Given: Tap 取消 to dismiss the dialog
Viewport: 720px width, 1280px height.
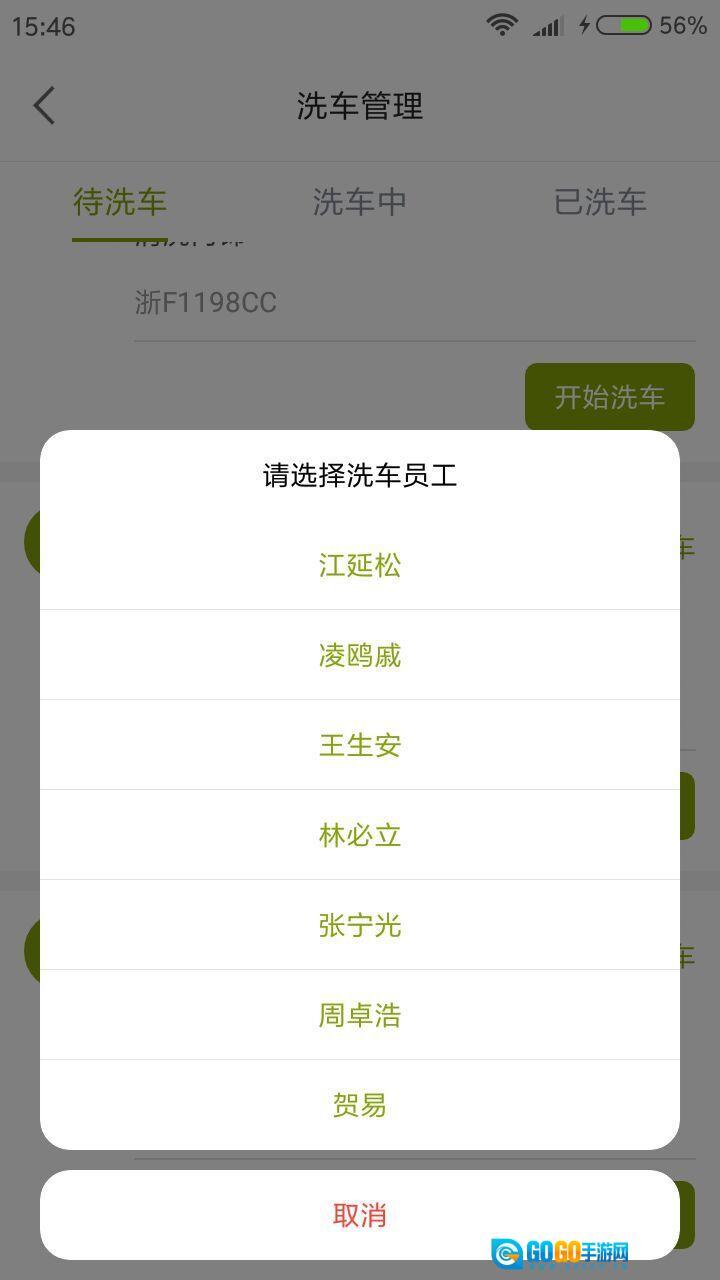Looking at the screenshot, I should click(360, 1215).
